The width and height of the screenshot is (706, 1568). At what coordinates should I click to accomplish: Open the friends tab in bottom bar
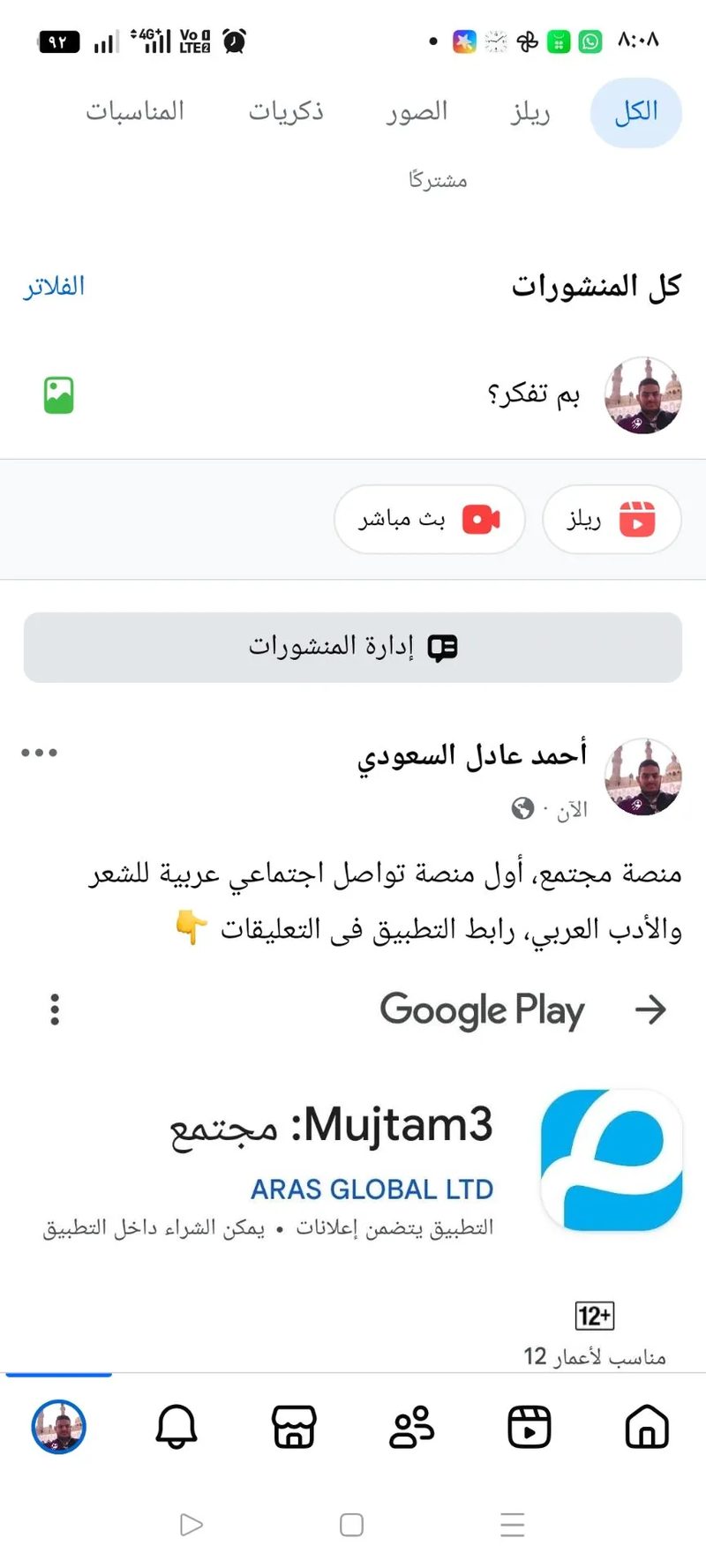click(x=411, y=1427)
